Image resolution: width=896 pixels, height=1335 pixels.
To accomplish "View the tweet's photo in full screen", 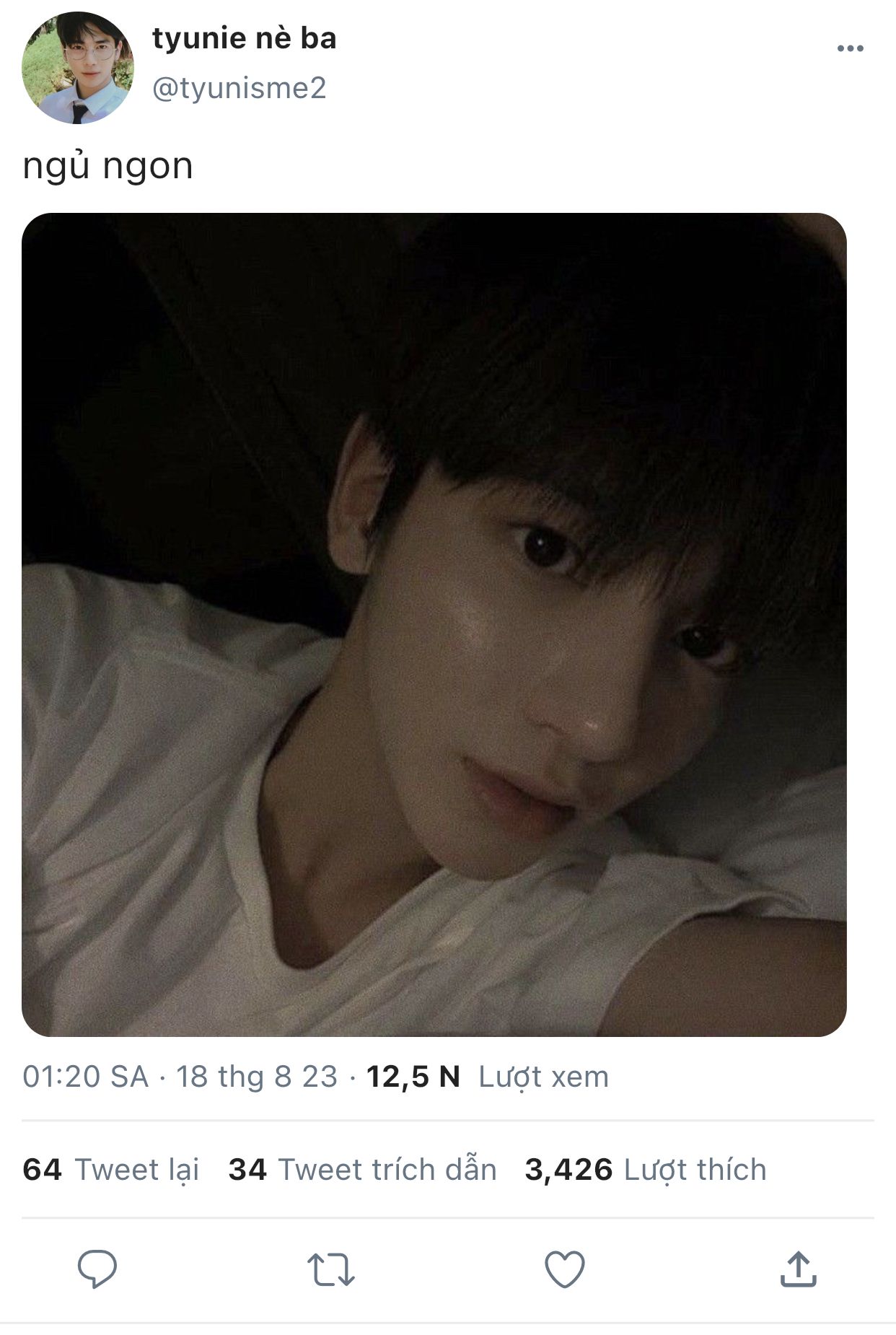I will pos(434,624).
